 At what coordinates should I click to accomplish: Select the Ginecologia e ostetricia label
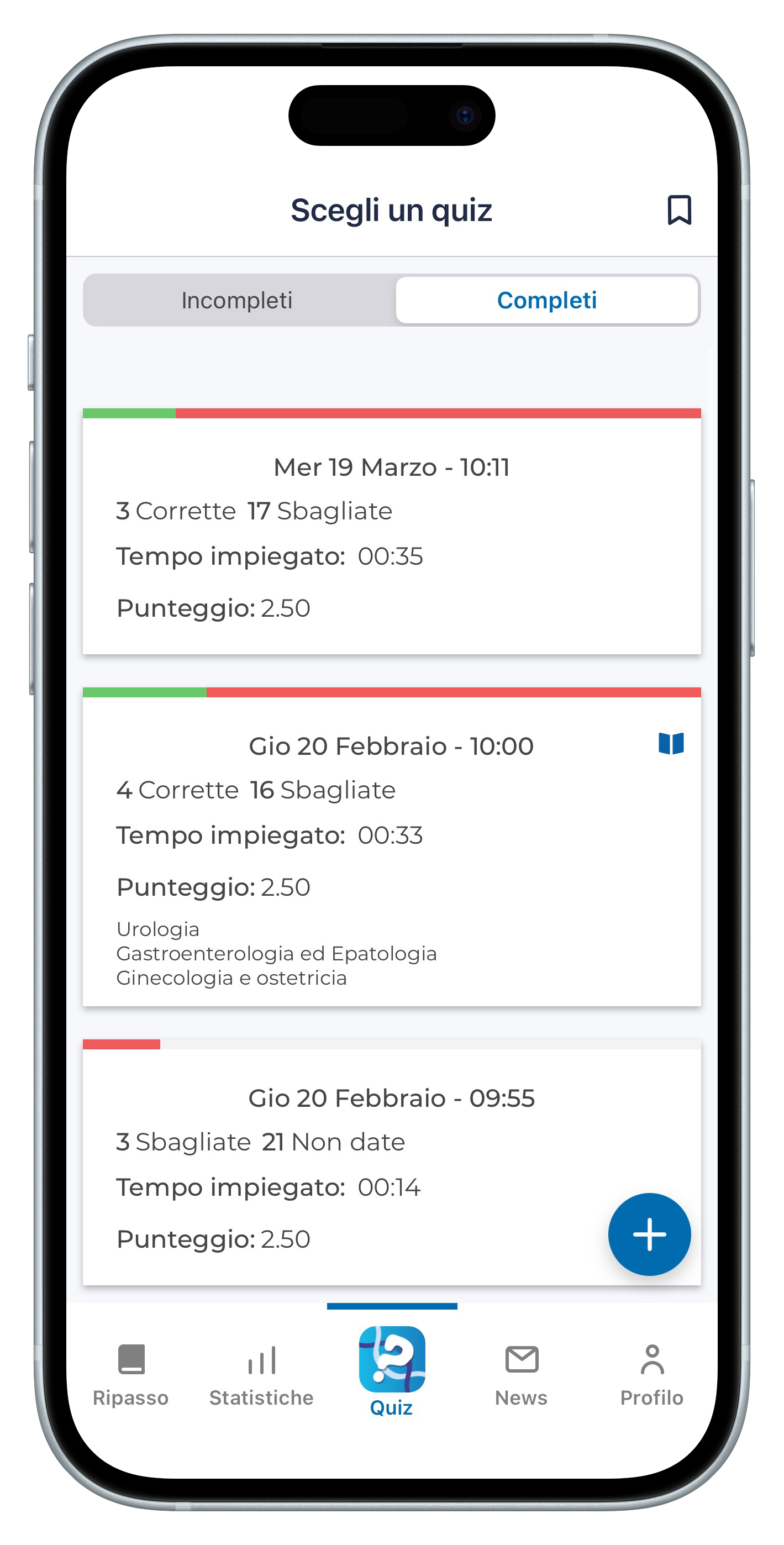[x=231, y=978]
